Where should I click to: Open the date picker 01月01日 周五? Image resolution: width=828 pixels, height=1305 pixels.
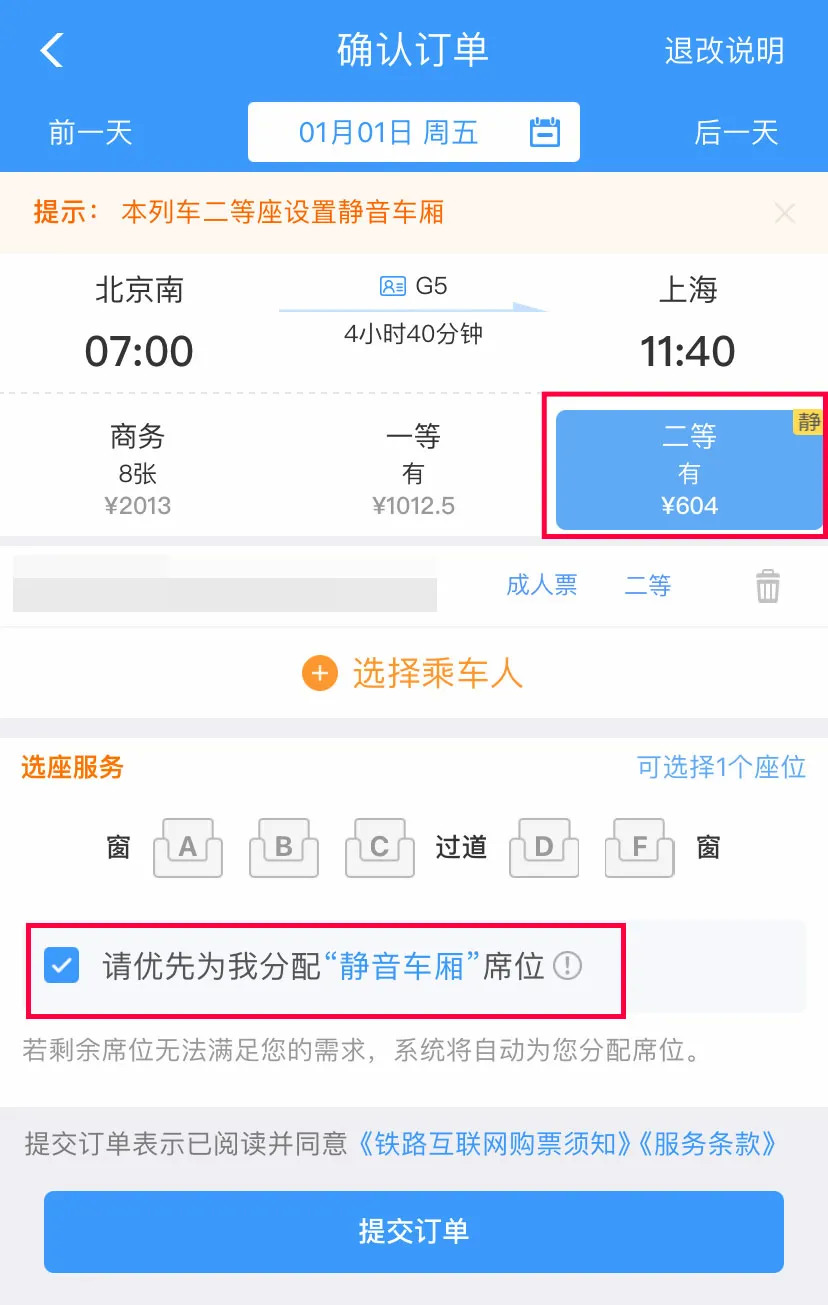pyautogui.click(x=414, y=132)
